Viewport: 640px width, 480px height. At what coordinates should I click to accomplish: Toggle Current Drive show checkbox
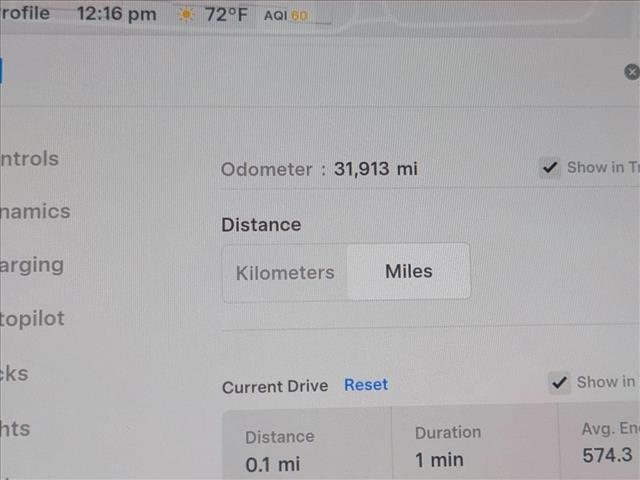(x=560, y=383)
